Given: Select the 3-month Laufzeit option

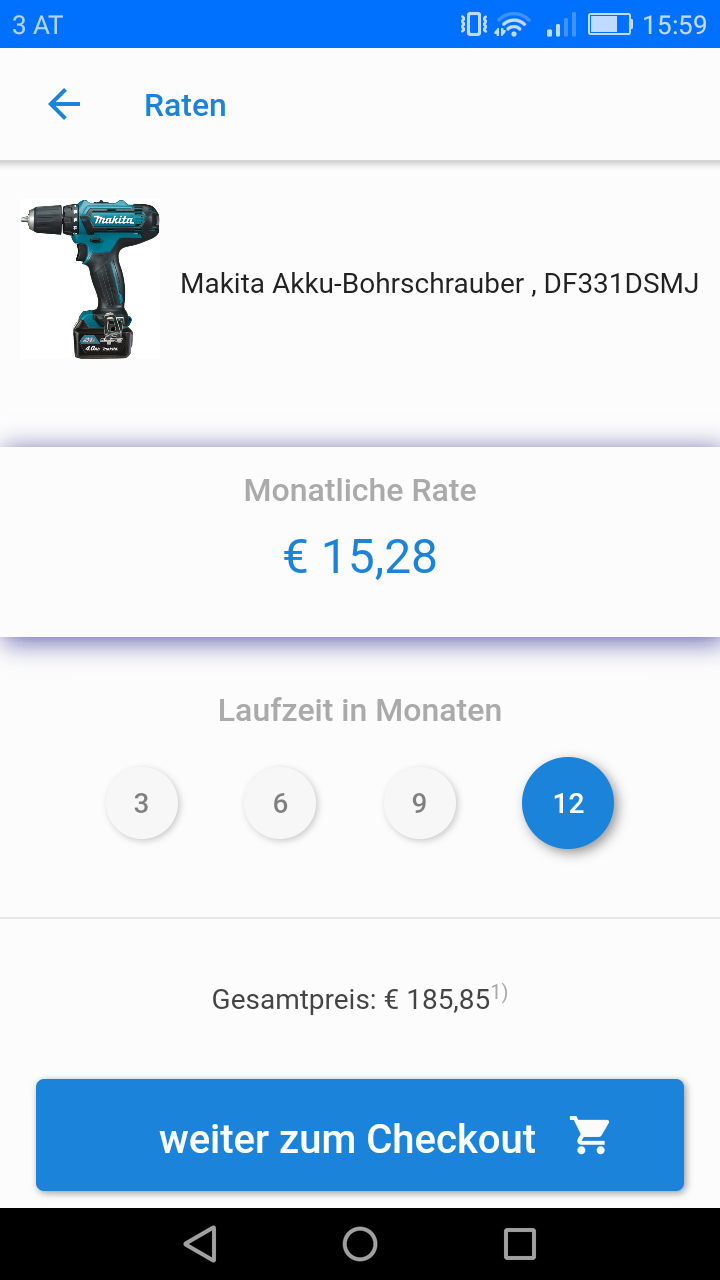Looking at the screenshot, I should pyautogui.click(x=141, y=803).
